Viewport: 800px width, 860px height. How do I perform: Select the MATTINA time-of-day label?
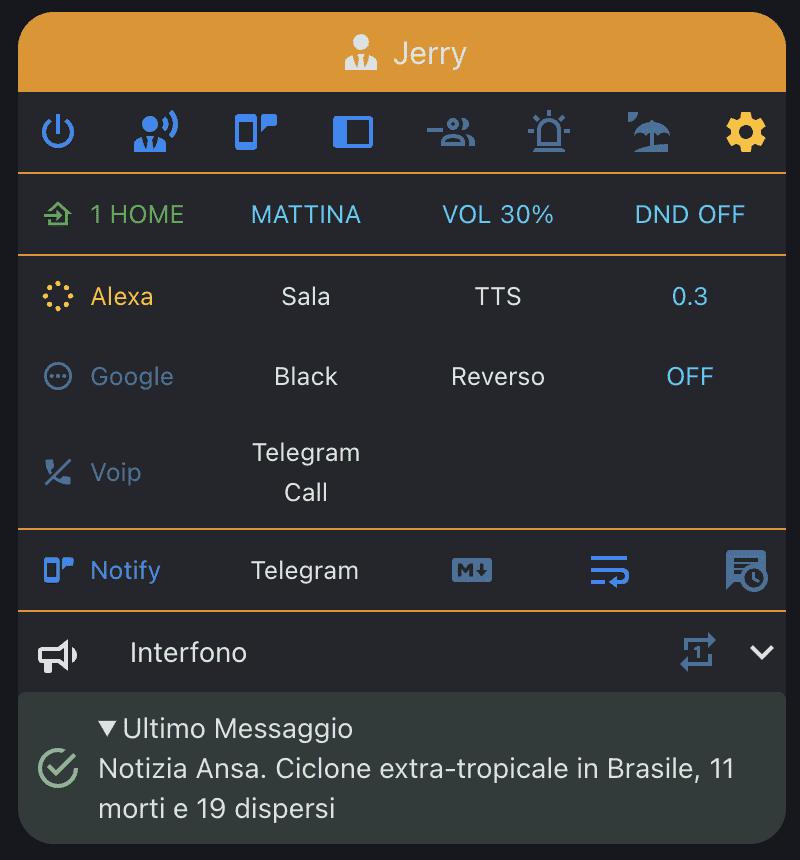pyautogui.click(x=306, y=214)
